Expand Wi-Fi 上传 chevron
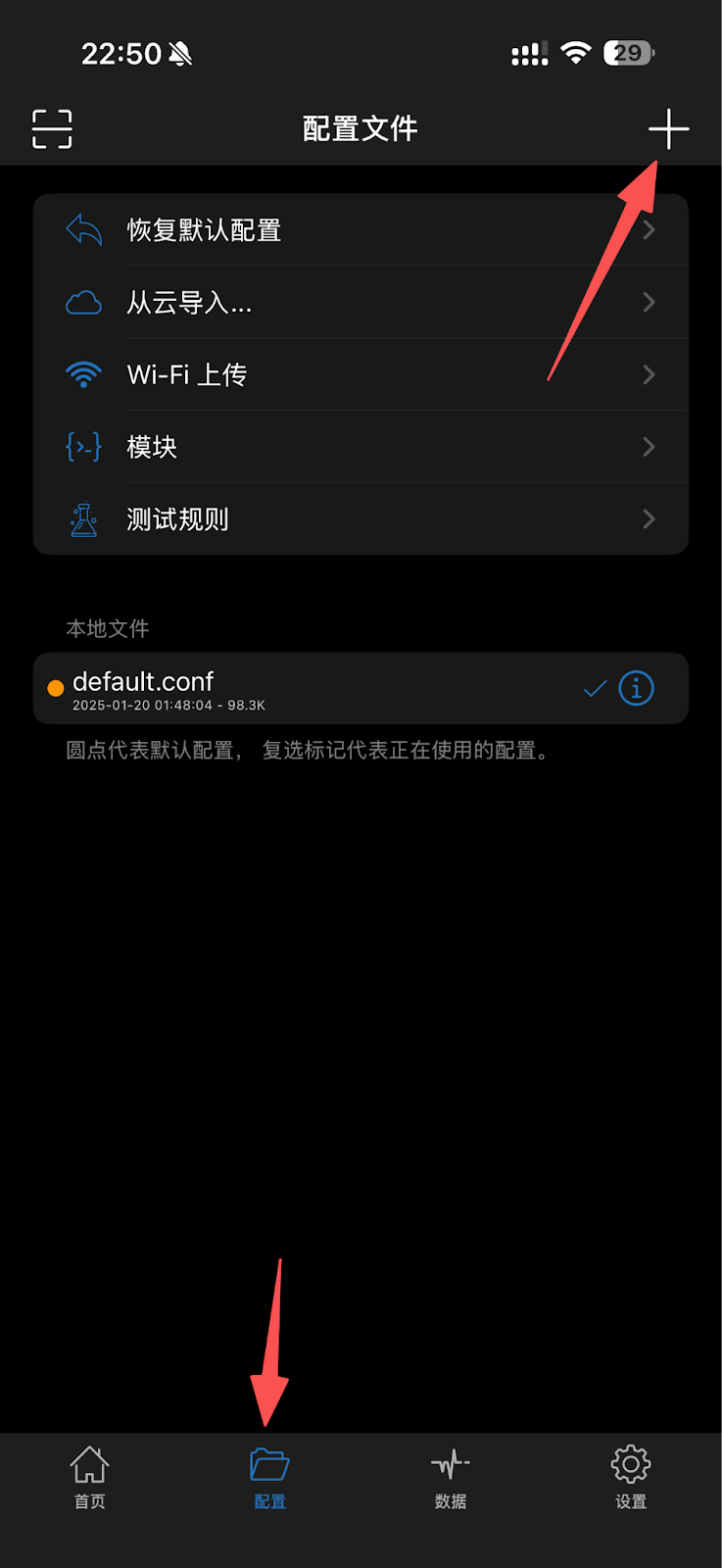The image size is (722, 1568). tap(649, 373)
